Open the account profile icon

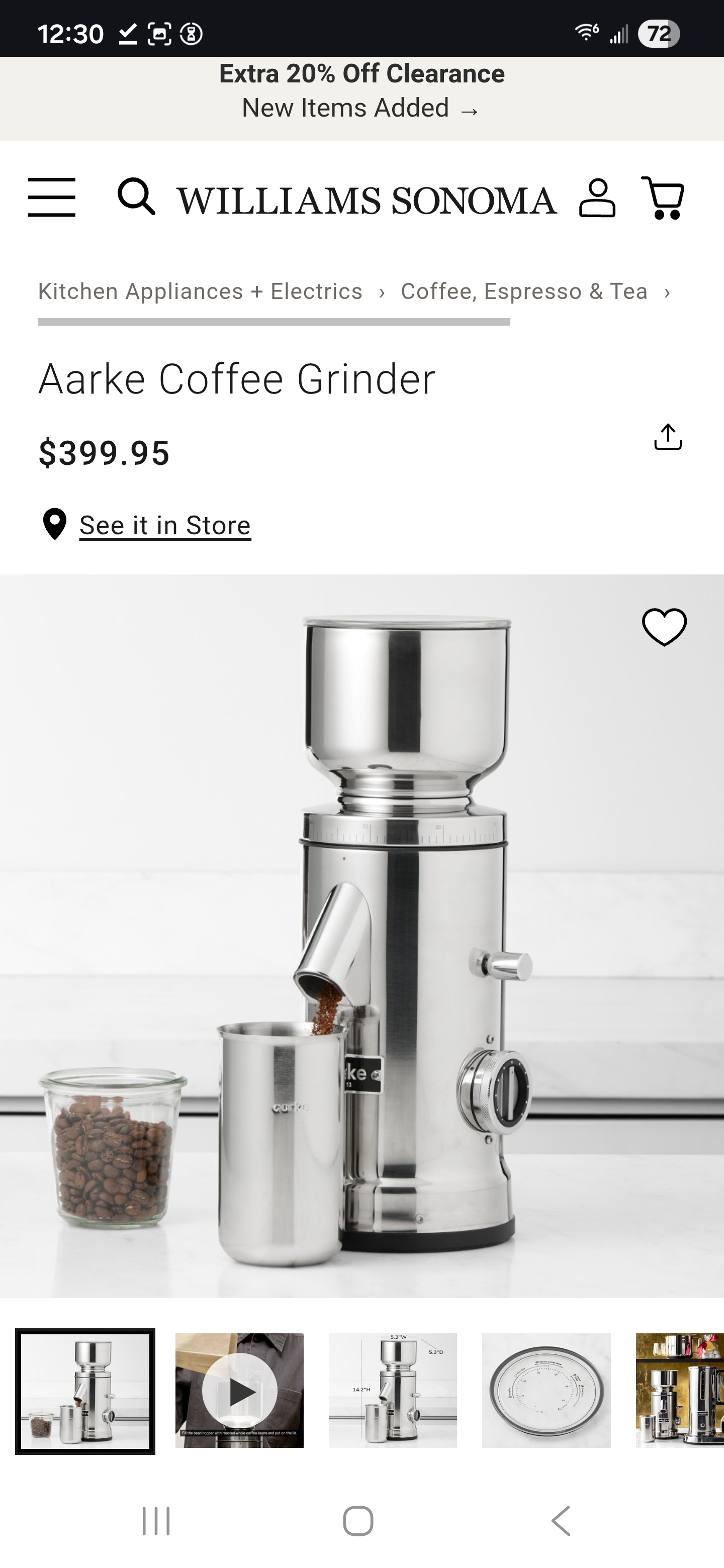pos(597,198)
